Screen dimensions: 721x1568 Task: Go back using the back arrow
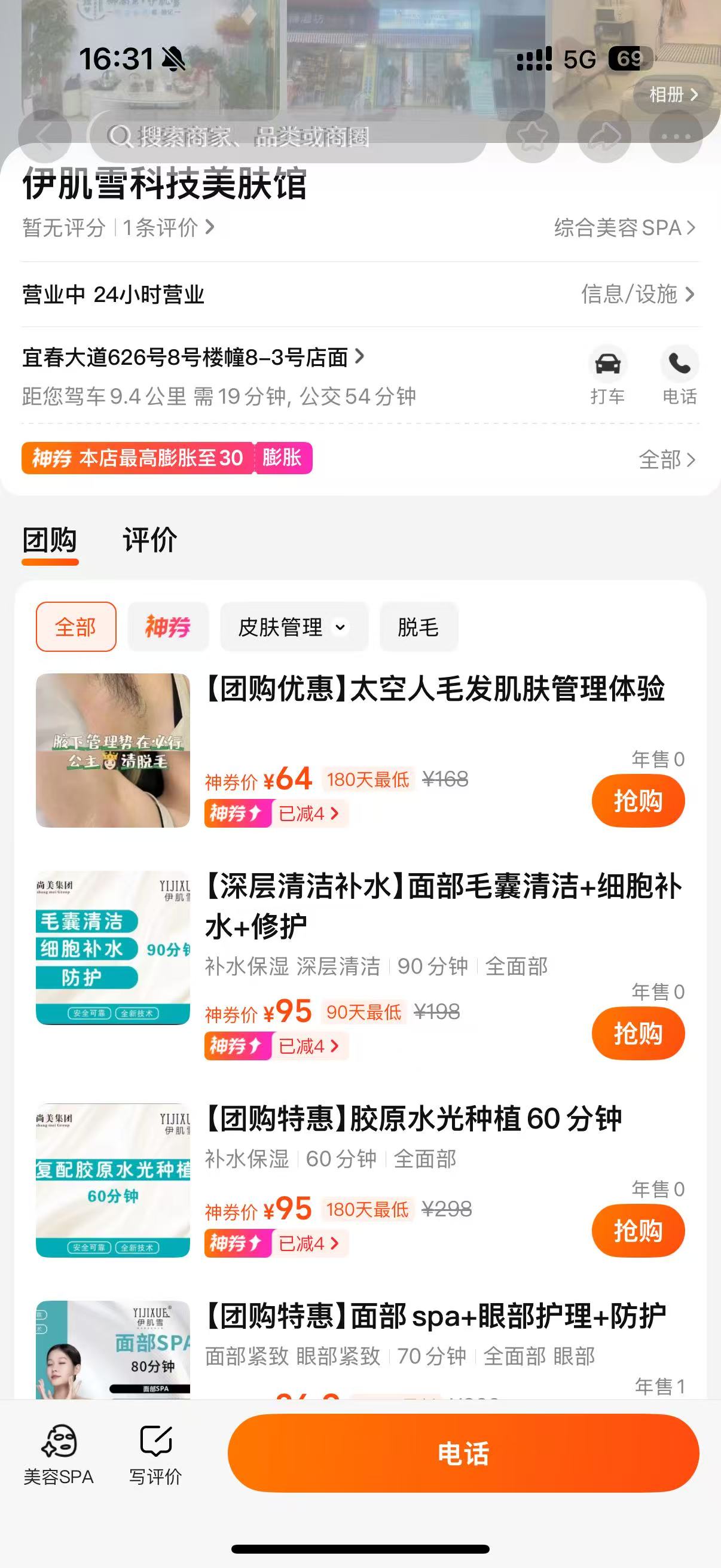[44, 136]
